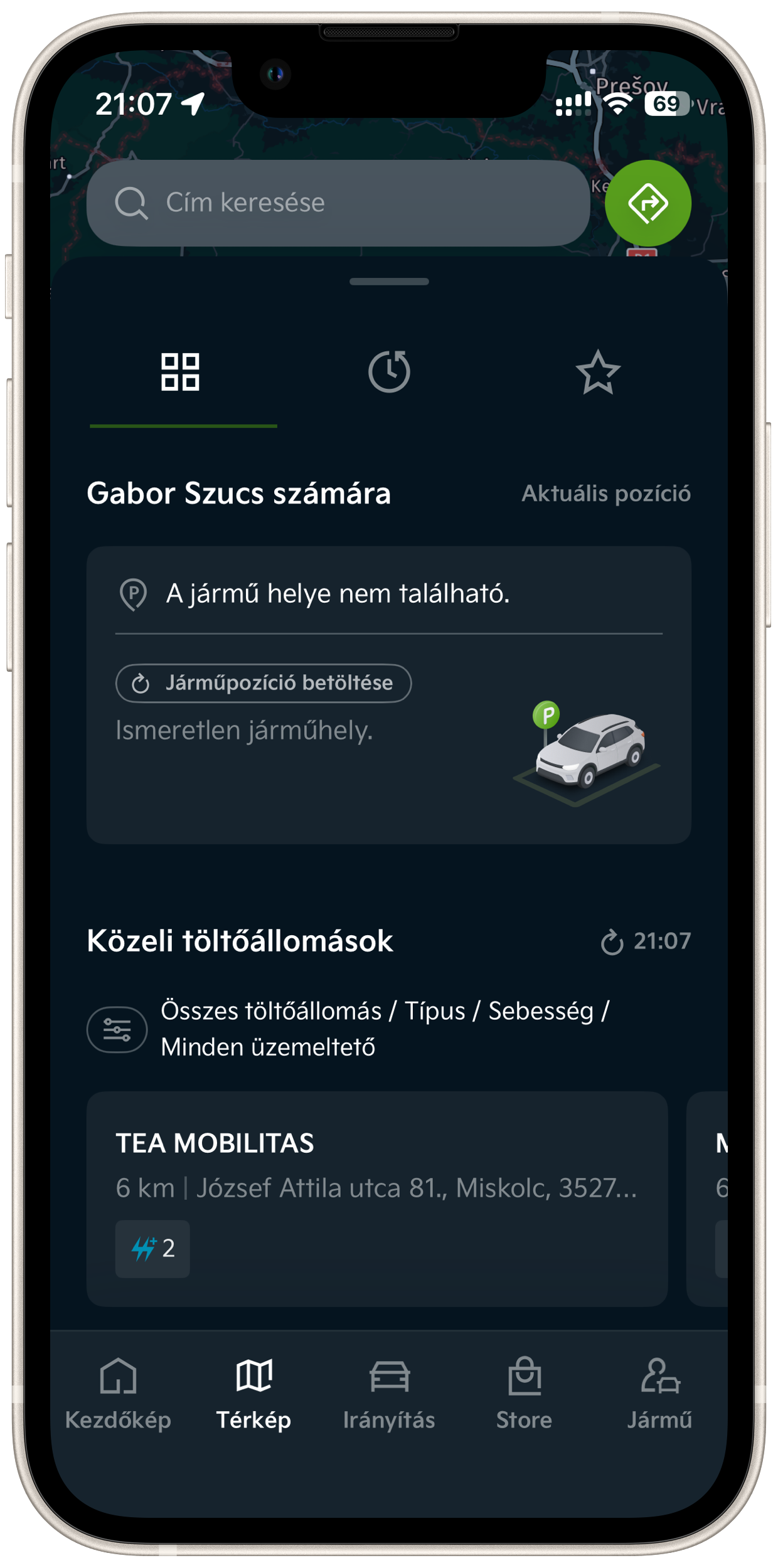Refresh nearby charging stations at 21:07
The image size is (778, 1568).
[646, 941]
